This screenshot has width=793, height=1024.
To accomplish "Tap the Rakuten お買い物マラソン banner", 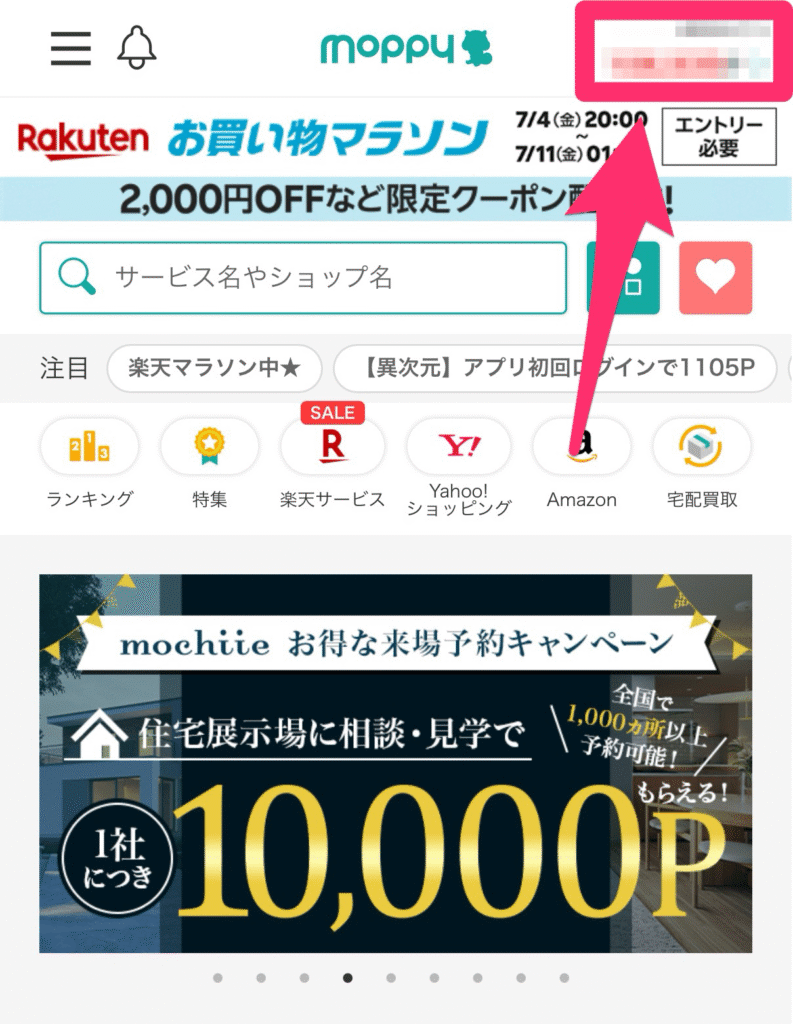I will 300,140.
